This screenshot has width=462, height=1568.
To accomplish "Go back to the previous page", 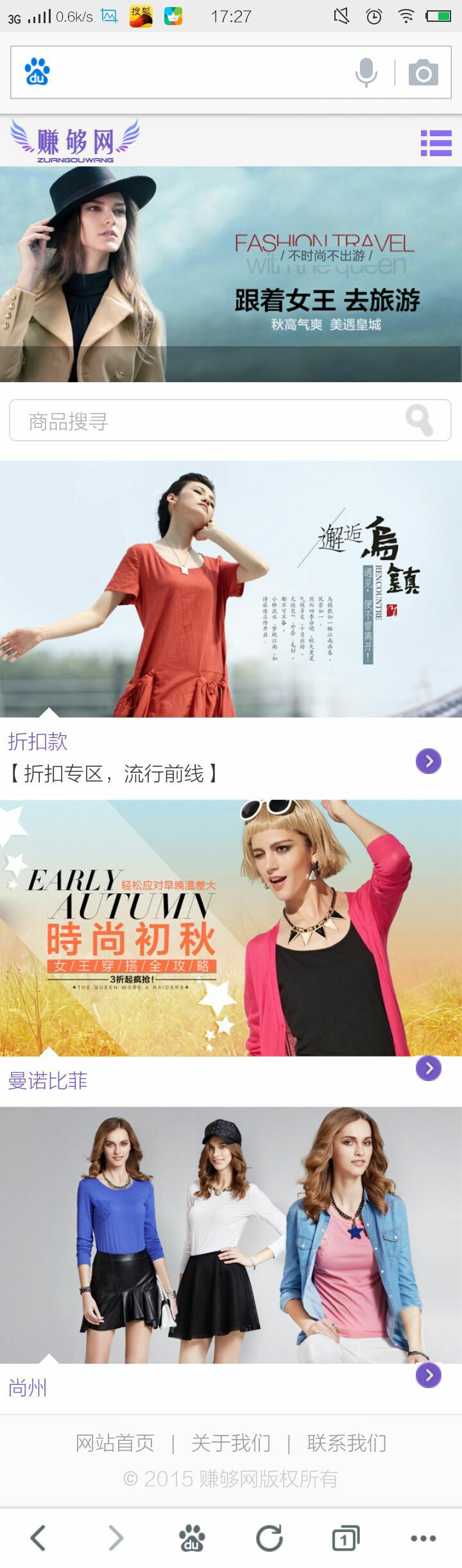I will click(38, 1538).
